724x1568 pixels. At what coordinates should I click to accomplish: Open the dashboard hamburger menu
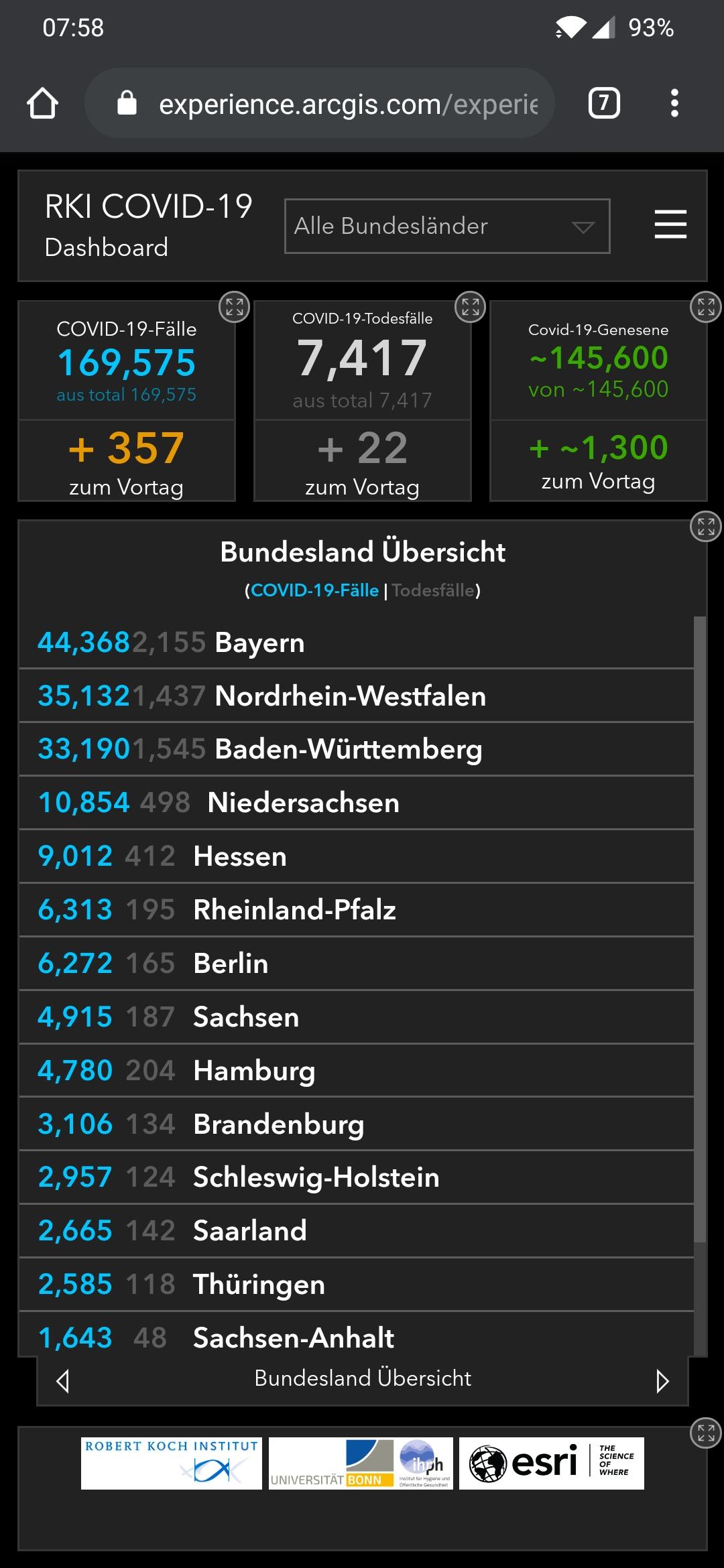click(670, 224)
